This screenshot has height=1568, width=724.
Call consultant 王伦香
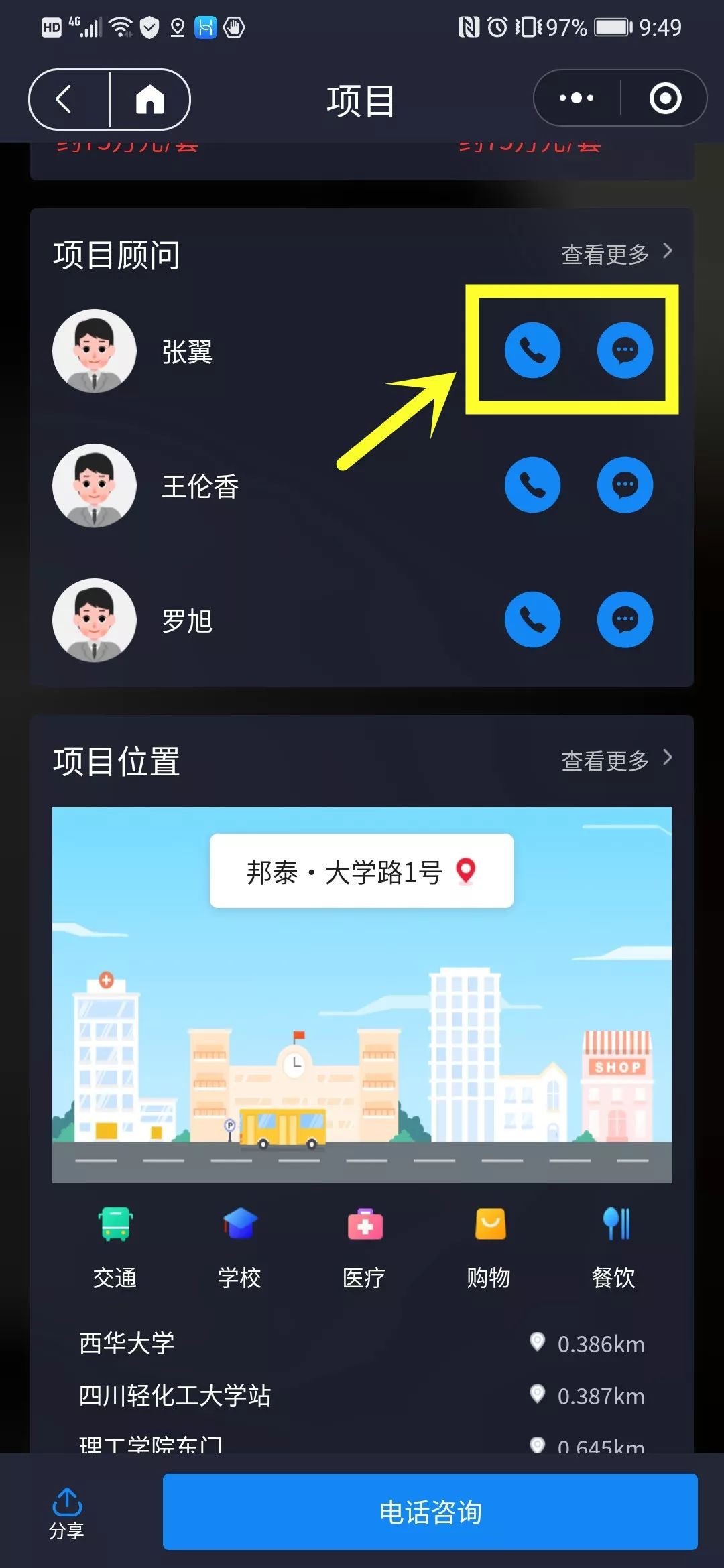click(x=532, y=485)
